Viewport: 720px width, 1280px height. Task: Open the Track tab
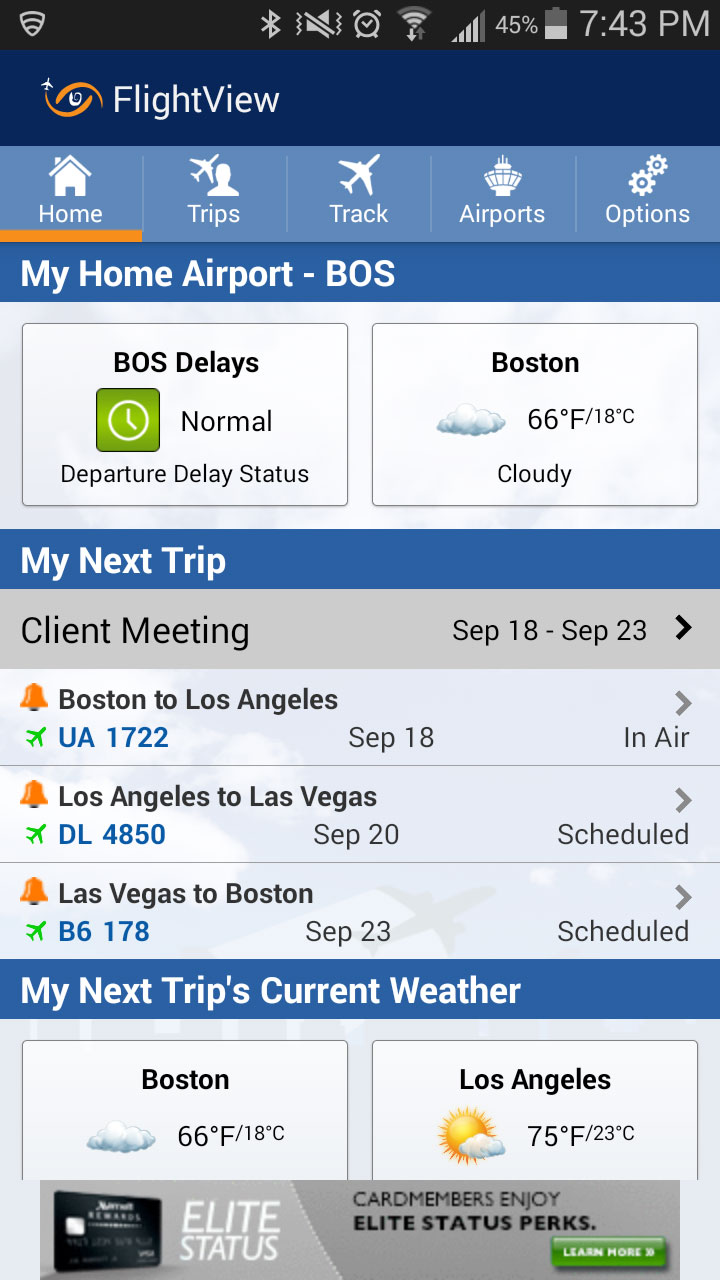click(359, 193)
